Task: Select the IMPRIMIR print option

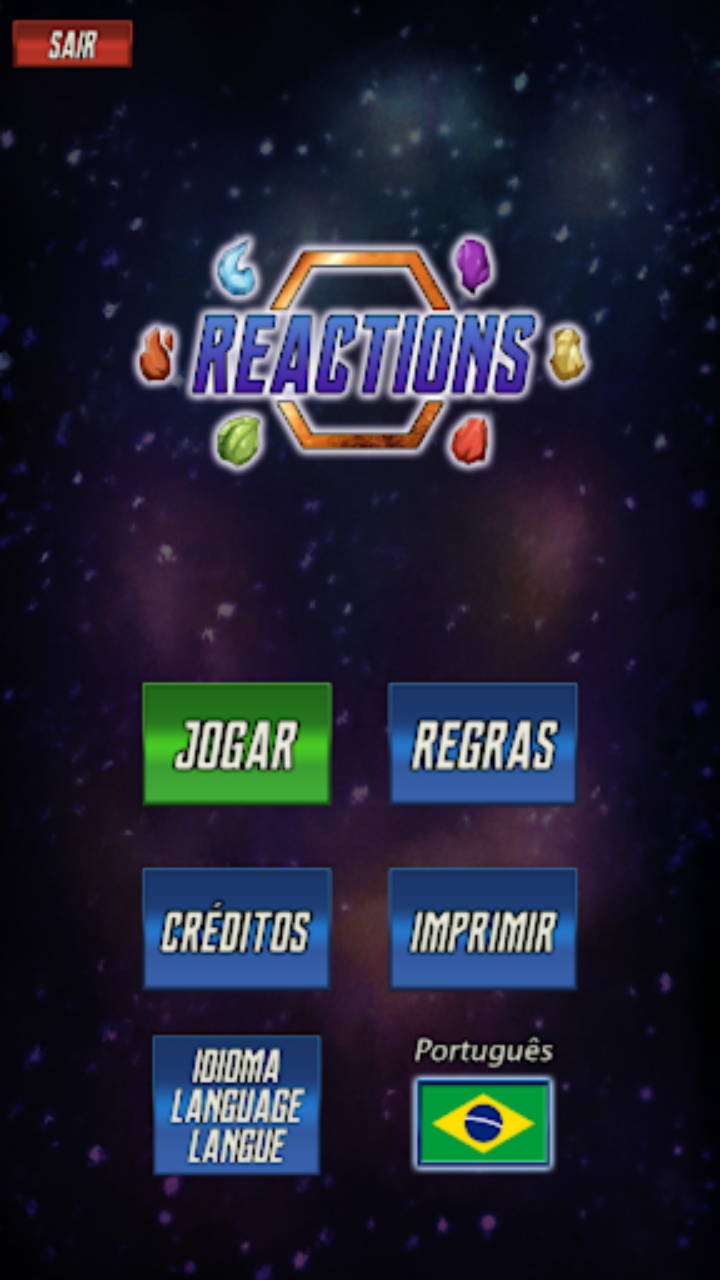Action: point(483,929)
